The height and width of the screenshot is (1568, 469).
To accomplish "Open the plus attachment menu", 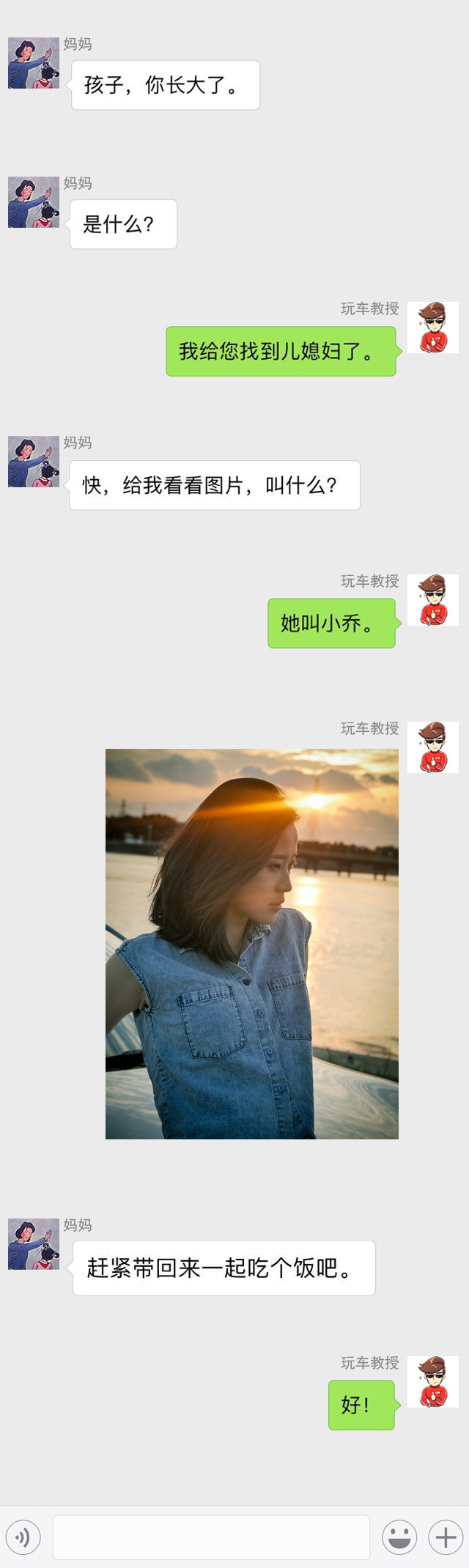I will coord(446,1536).
